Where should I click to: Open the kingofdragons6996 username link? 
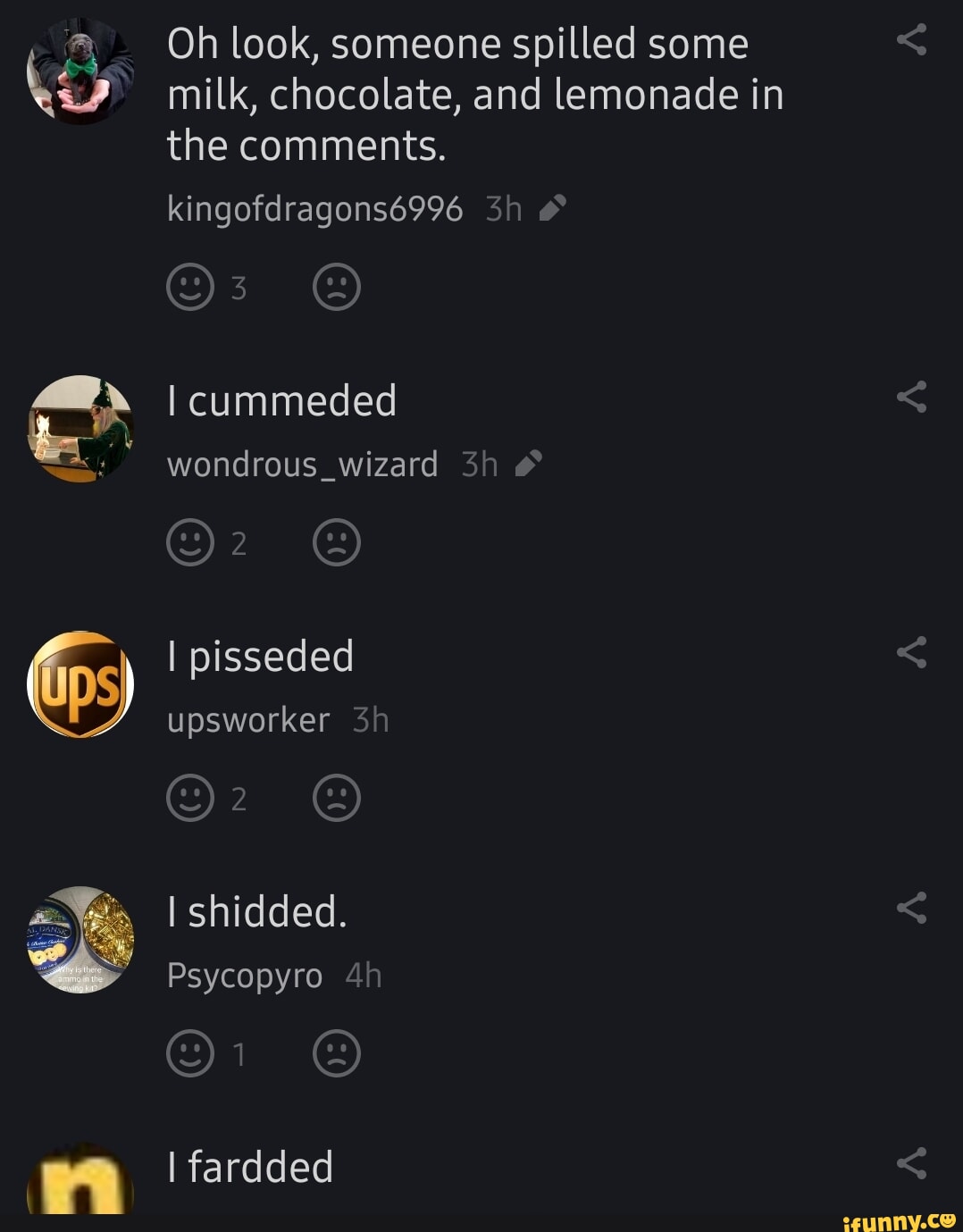[x=314, y=209]
